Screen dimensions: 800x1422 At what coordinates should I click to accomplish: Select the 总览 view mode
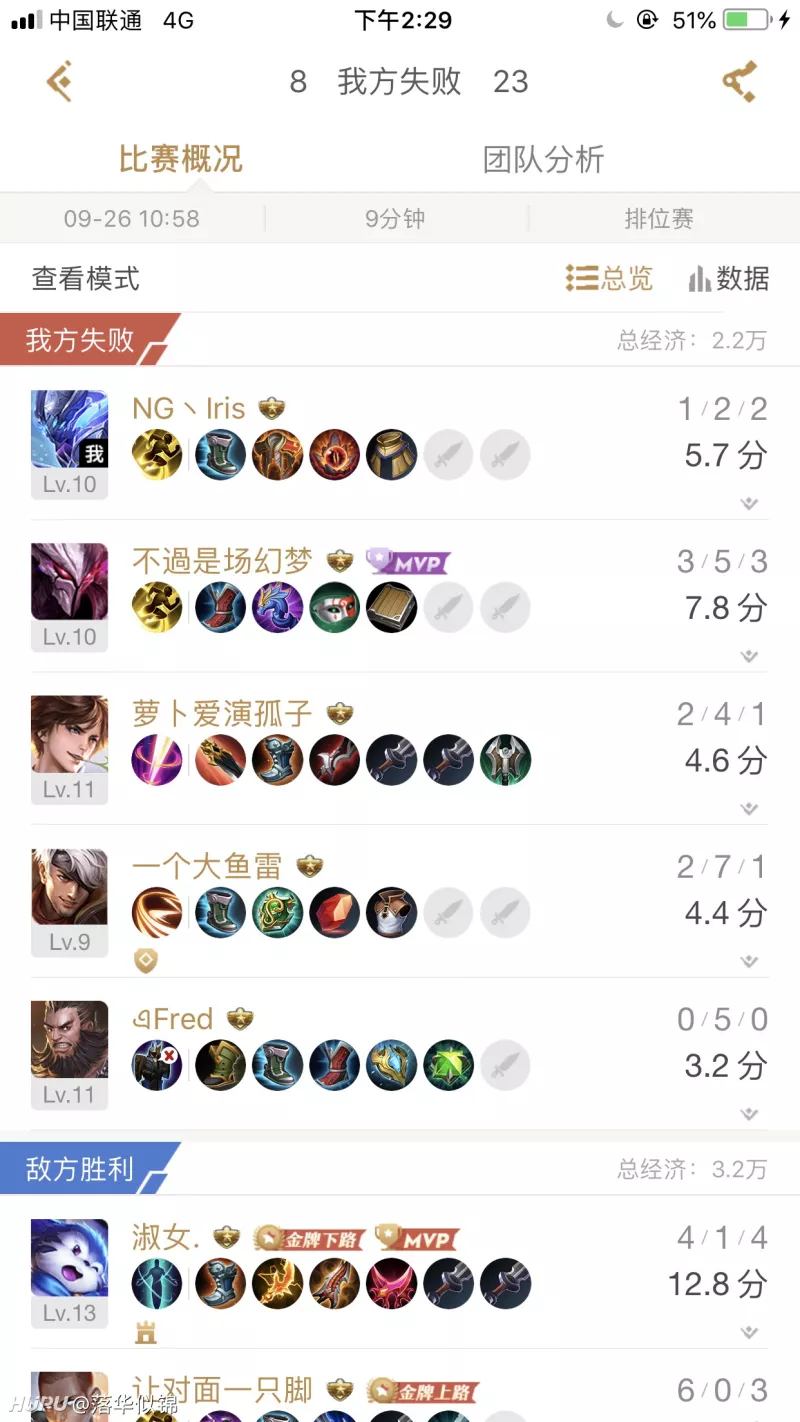[609, 279]
